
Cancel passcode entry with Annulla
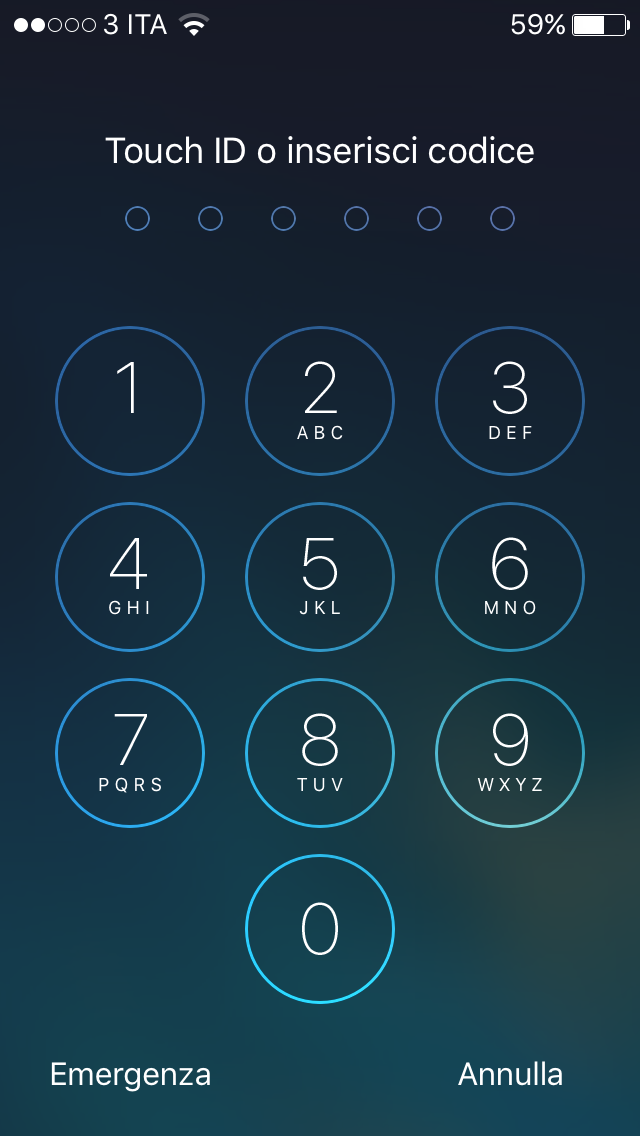coord(510,1074)
